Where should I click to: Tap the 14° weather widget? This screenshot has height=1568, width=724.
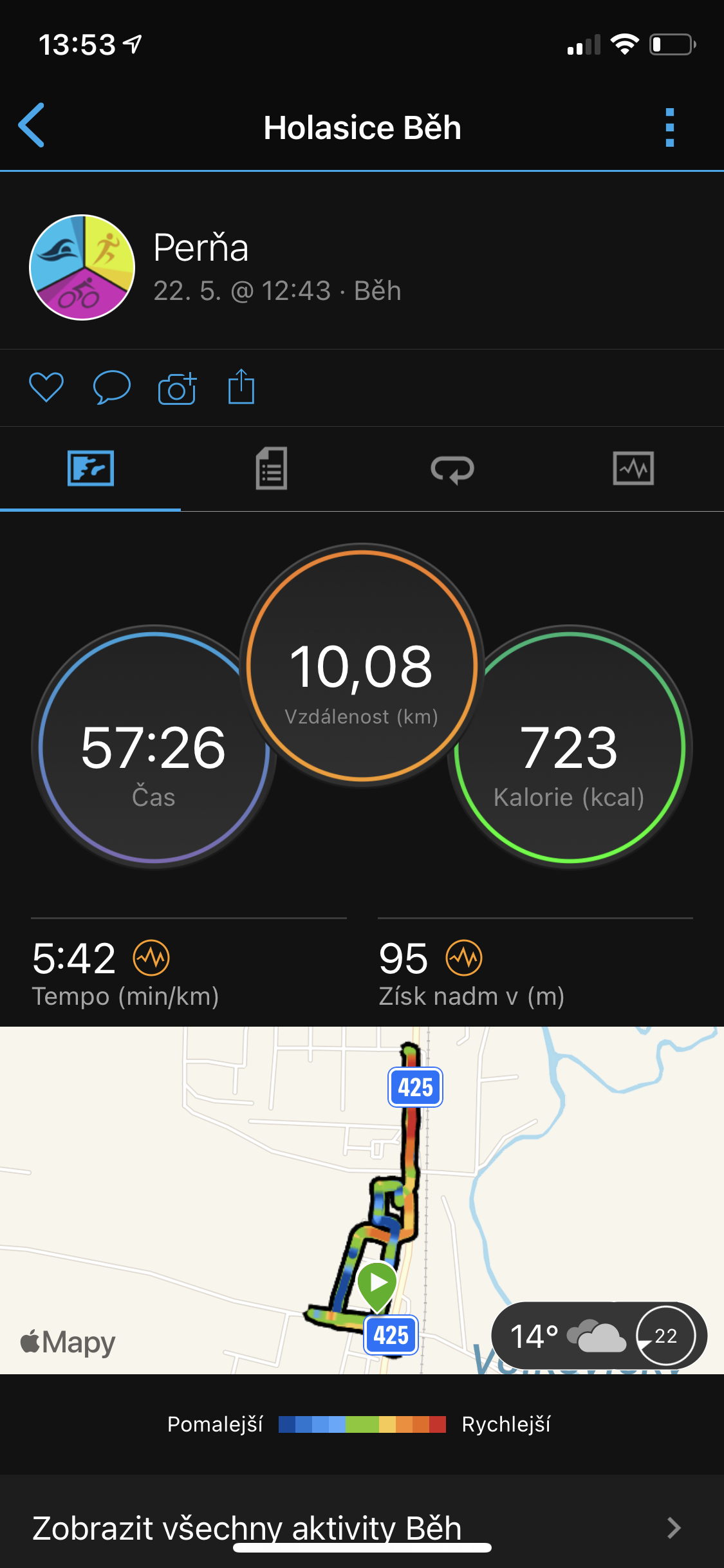(x=599, y=1336)
